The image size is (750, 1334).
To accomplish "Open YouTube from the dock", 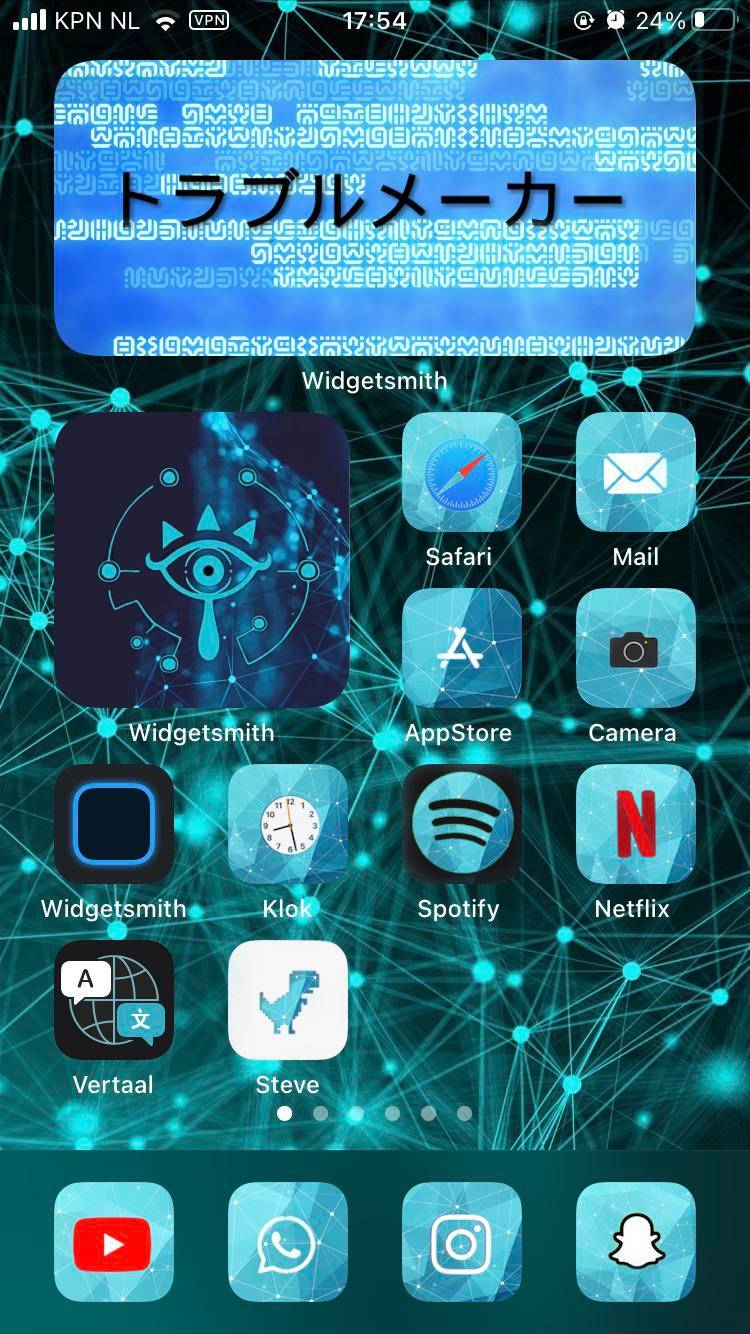I will (113, 1240).
